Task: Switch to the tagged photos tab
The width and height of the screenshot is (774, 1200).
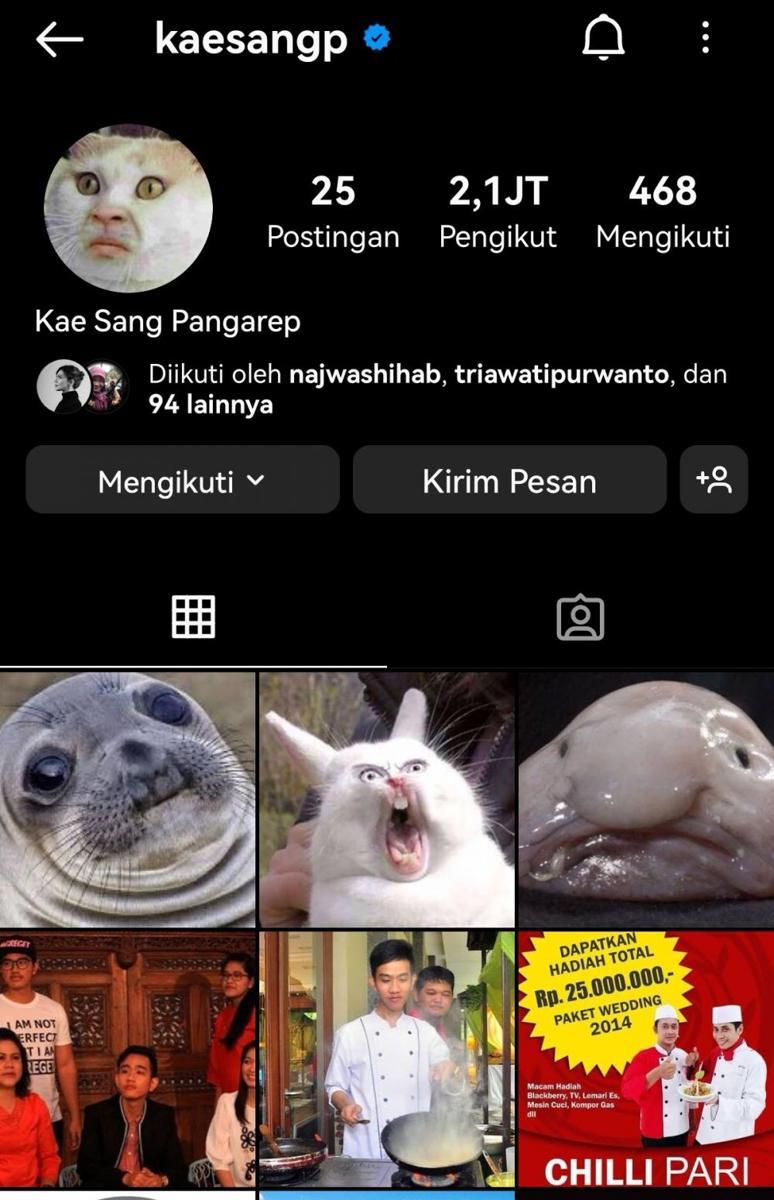Action: (580, 617)
